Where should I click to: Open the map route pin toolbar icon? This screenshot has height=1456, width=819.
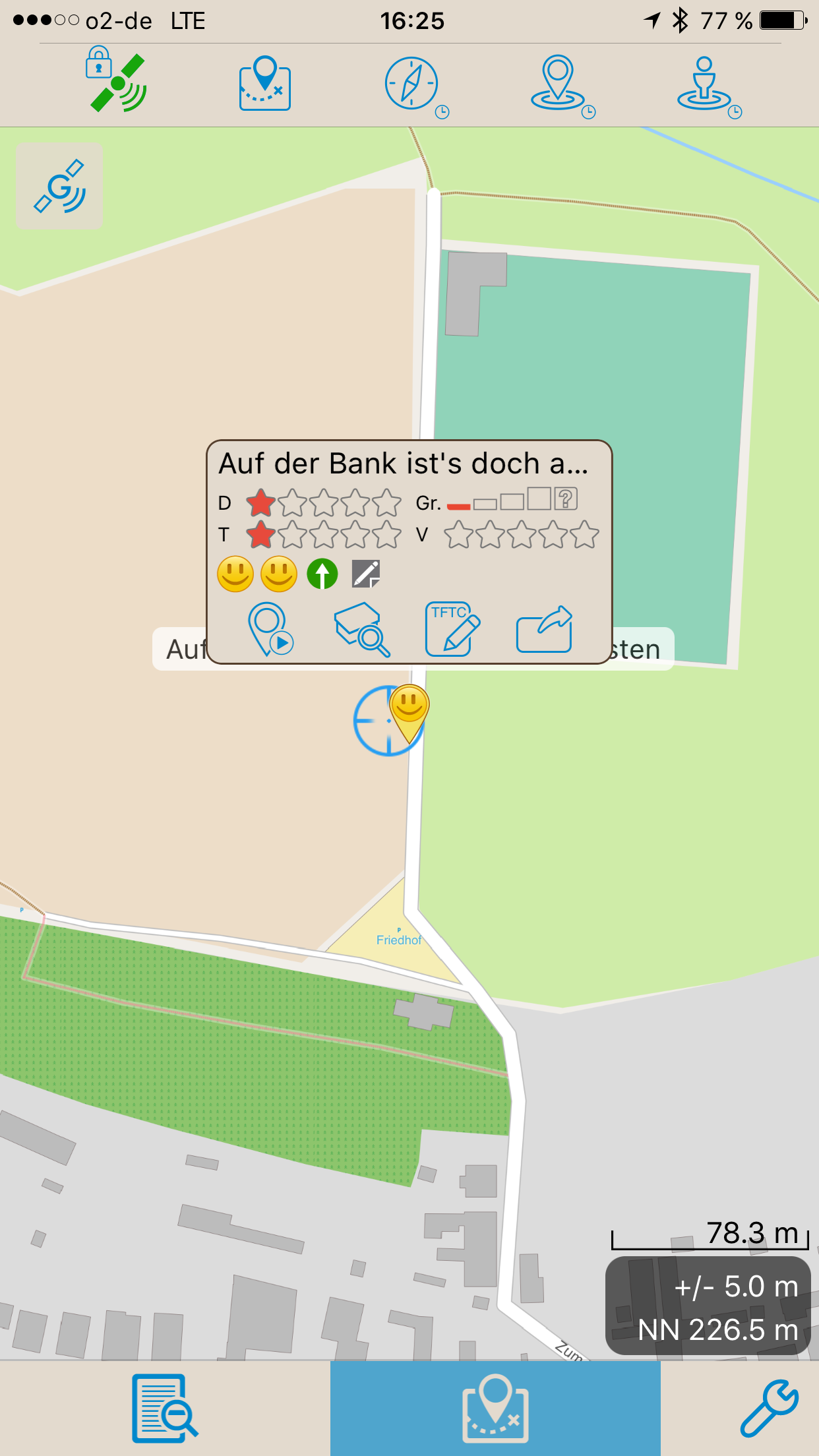point(265,83)
